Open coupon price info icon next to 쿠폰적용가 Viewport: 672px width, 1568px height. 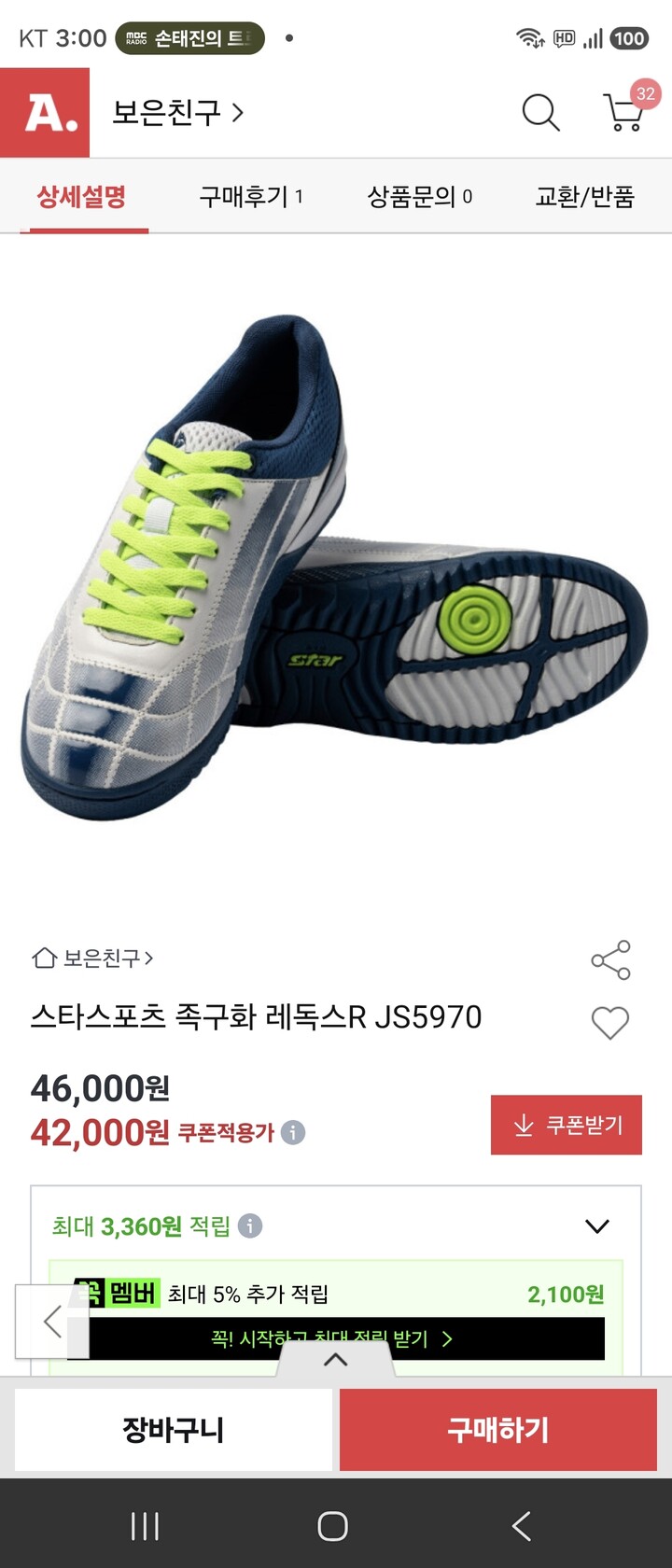(x=293, y=1133)
